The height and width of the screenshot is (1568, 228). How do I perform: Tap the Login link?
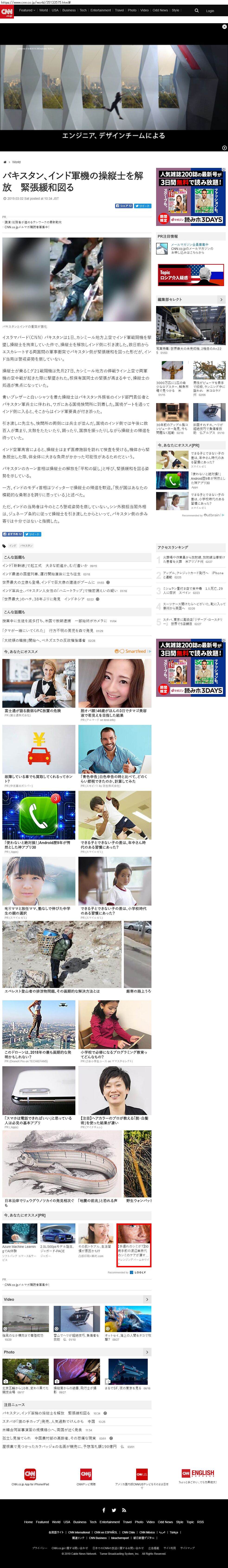point(210,10)
